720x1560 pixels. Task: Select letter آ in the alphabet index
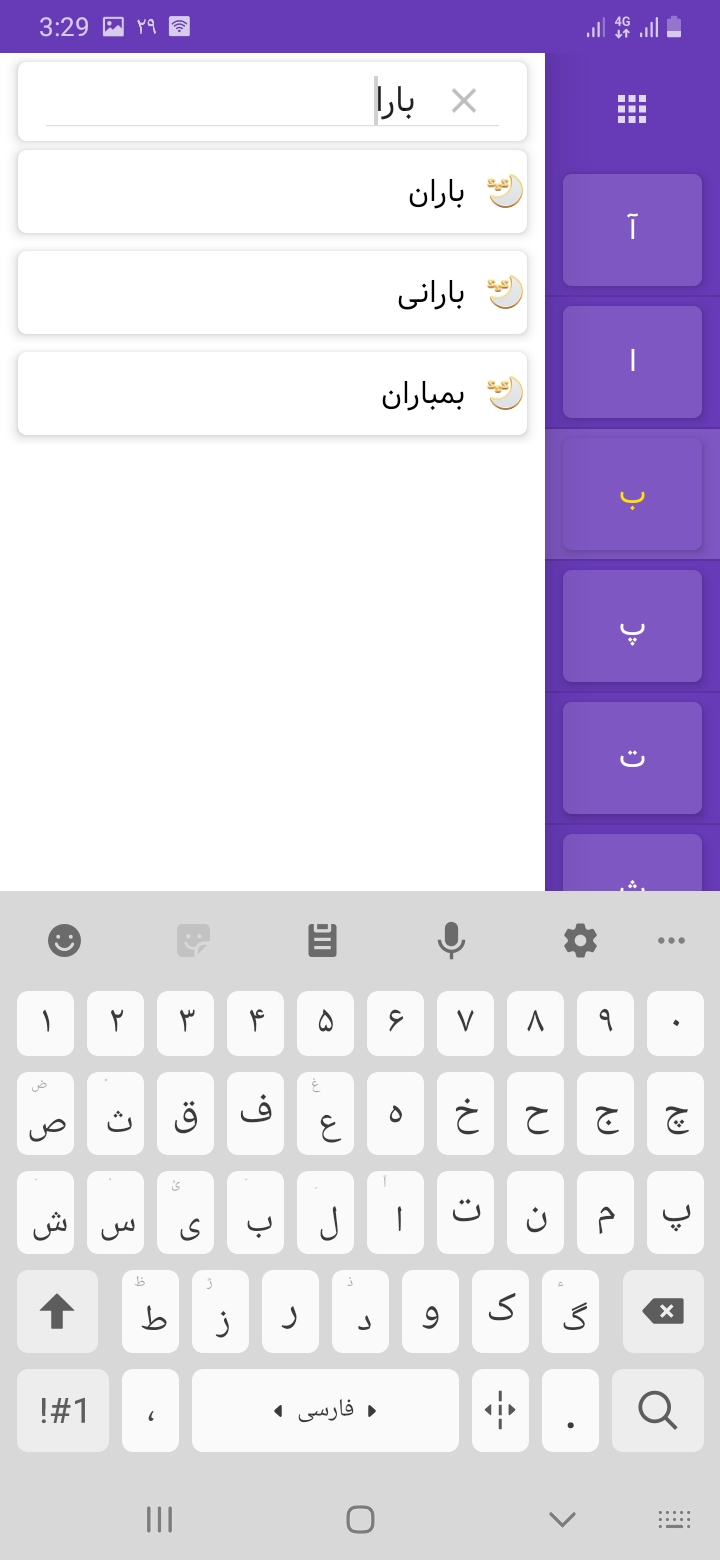click(x=632, y=230)
